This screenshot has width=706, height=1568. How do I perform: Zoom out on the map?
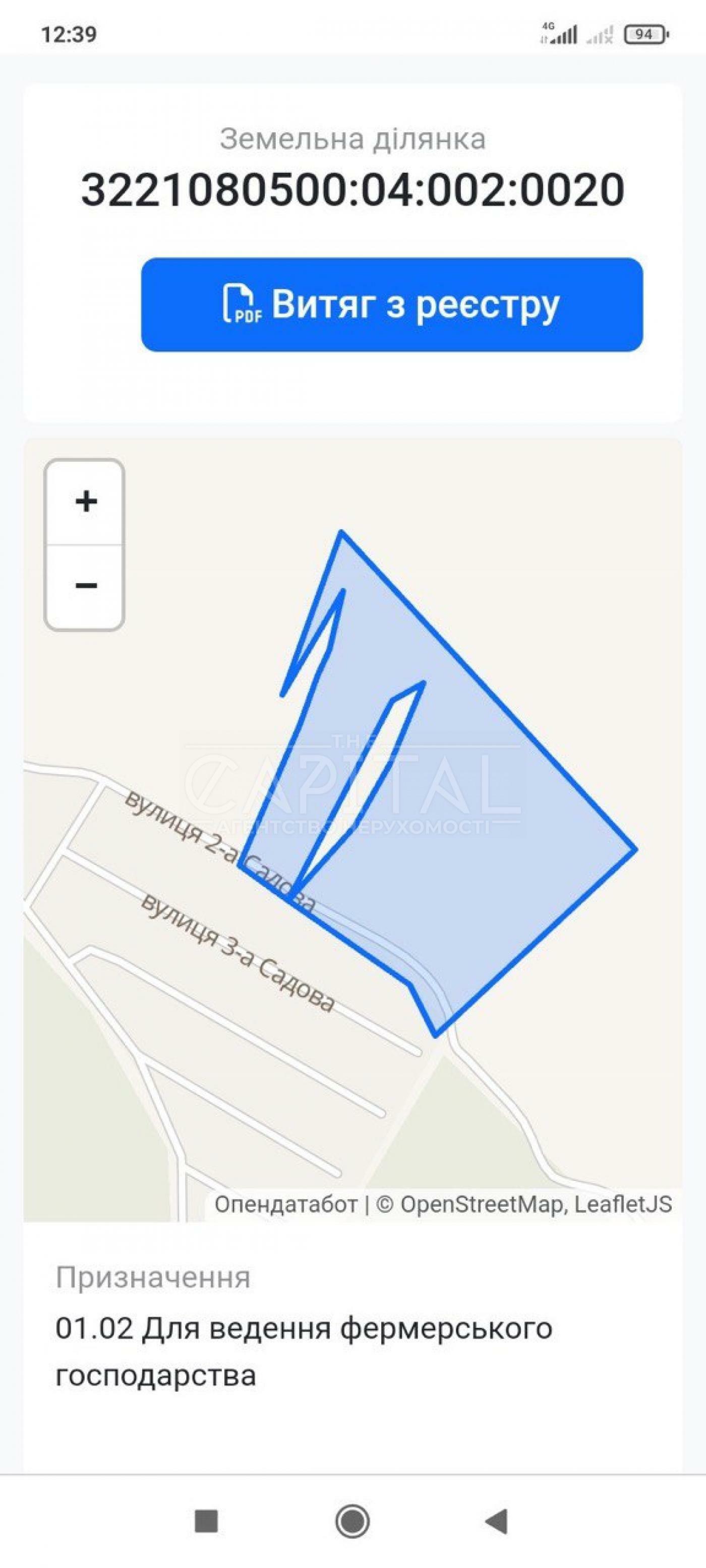[x=85, y=587]
